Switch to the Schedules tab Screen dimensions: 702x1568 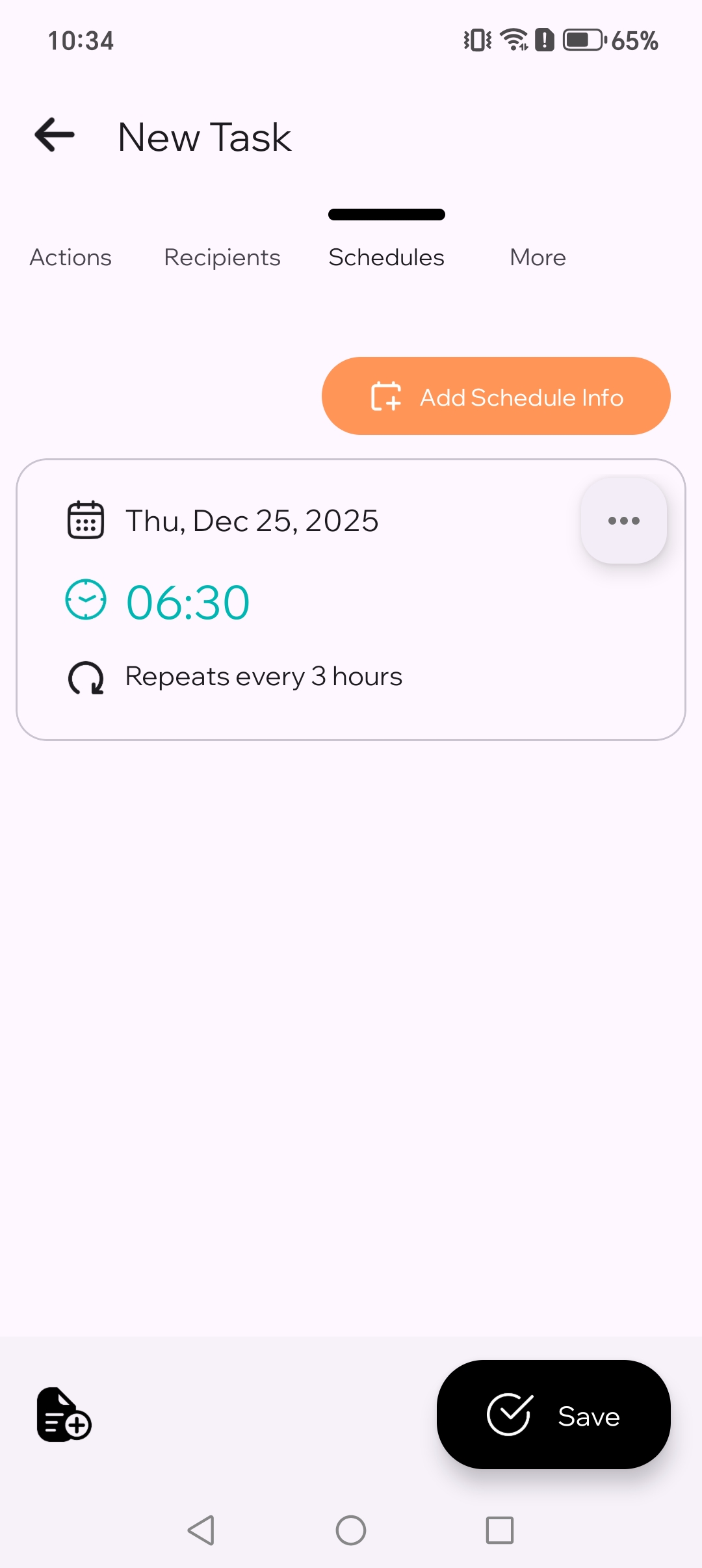[386, 257]
